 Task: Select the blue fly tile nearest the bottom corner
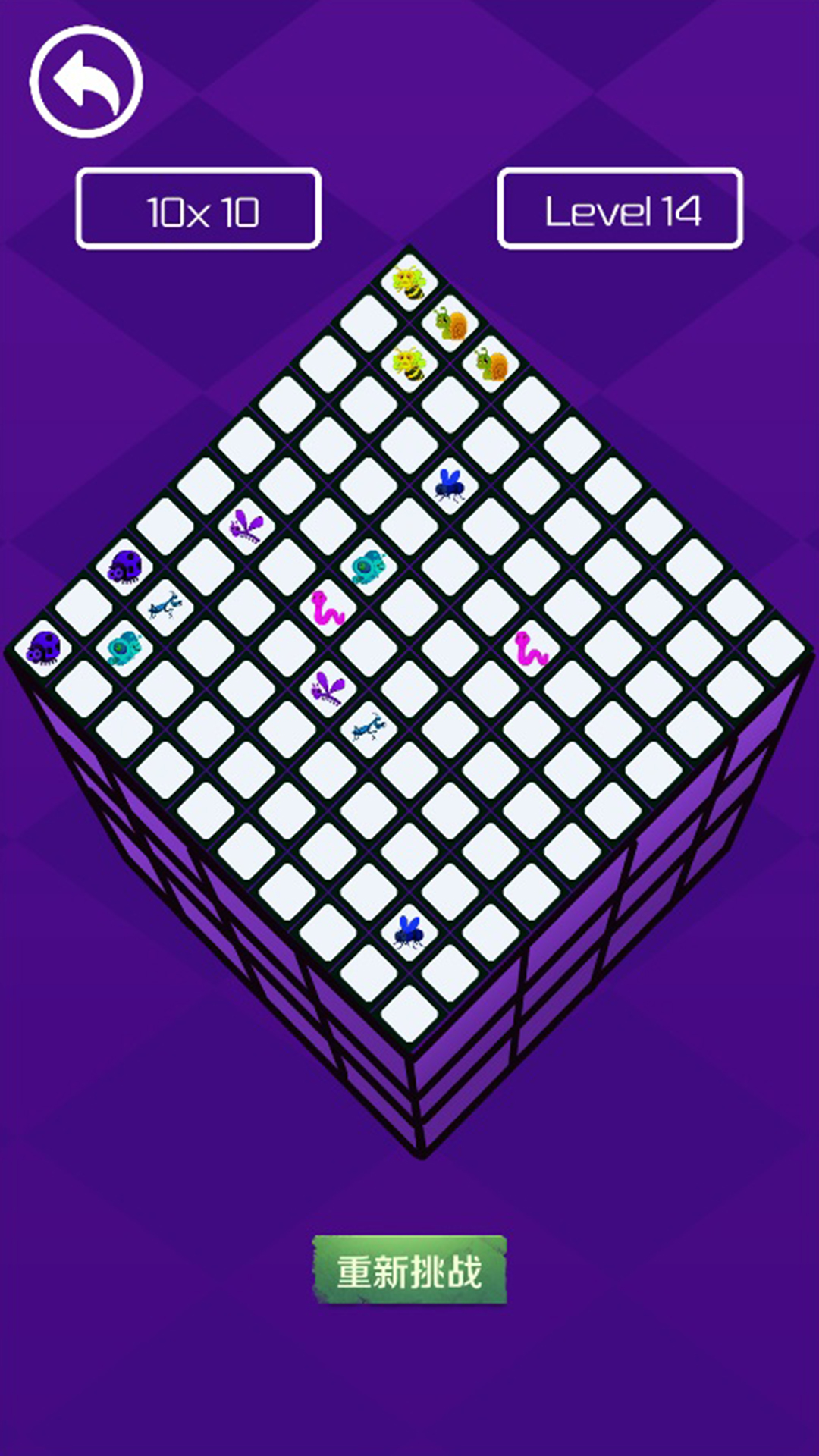[409, 933]
